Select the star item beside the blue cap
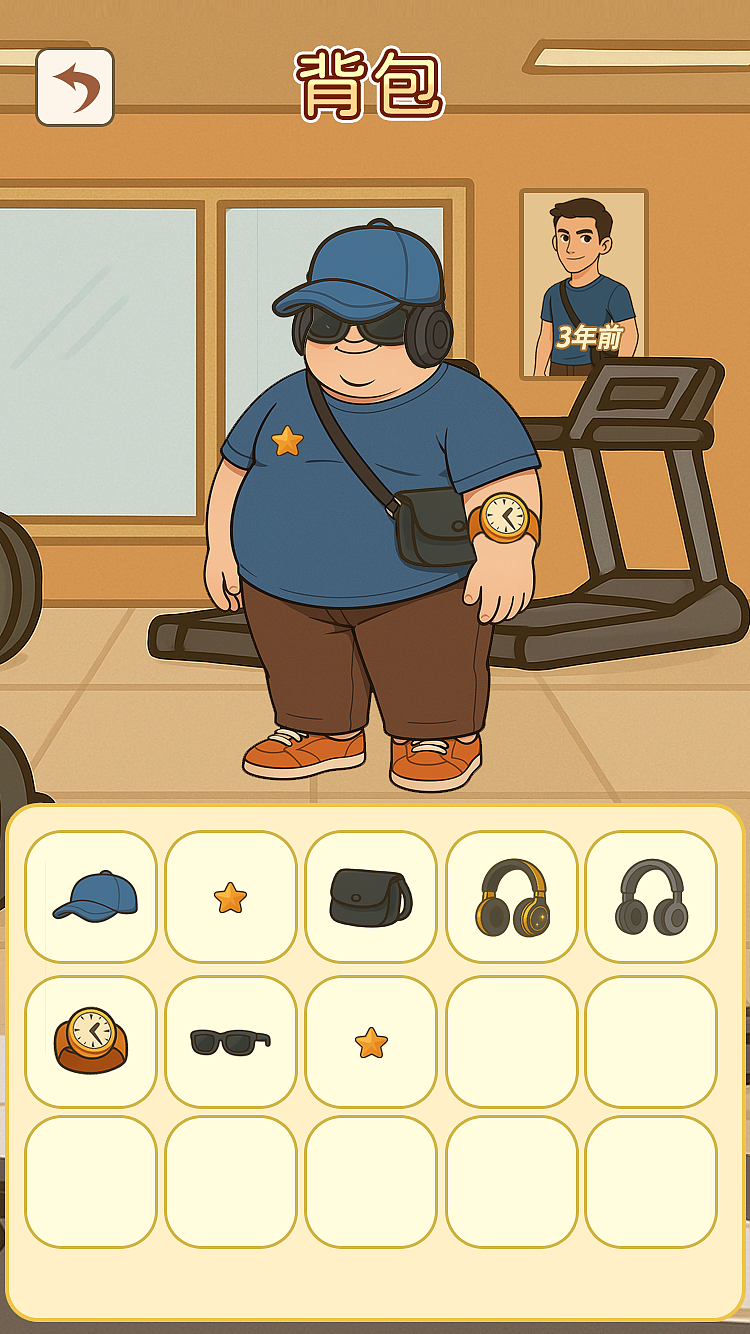750x1334 pixels. 231,896
